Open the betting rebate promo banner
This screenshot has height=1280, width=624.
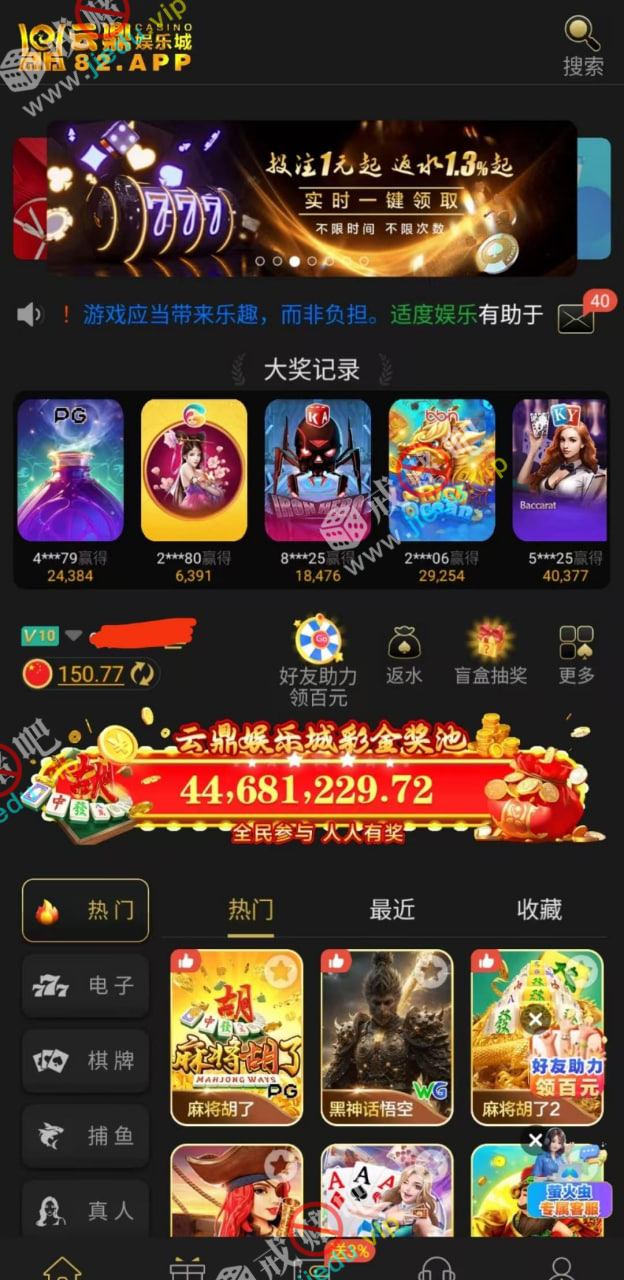pos(312,198)
